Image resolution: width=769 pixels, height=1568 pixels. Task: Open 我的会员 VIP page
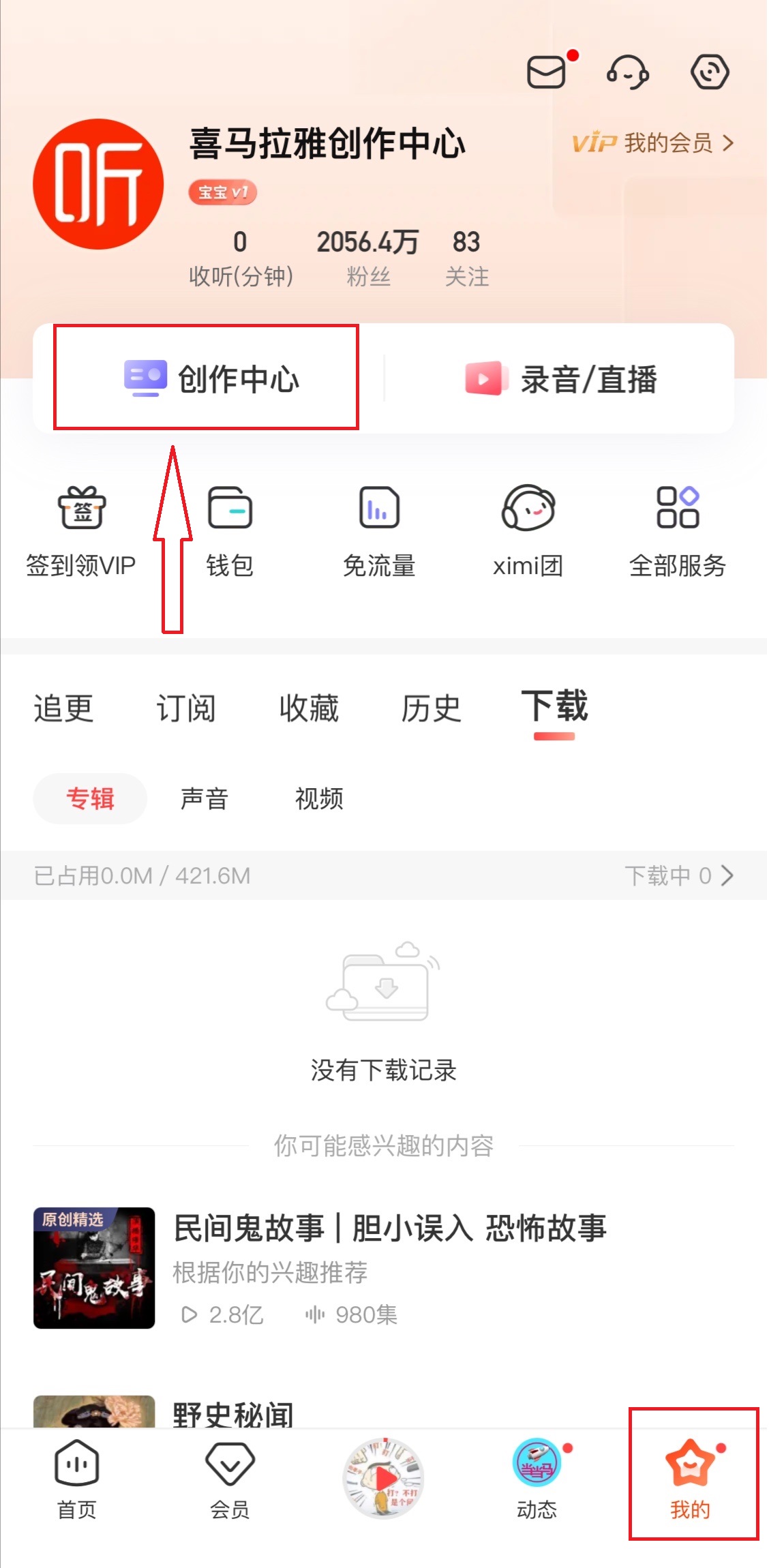(x=652, y=143)
